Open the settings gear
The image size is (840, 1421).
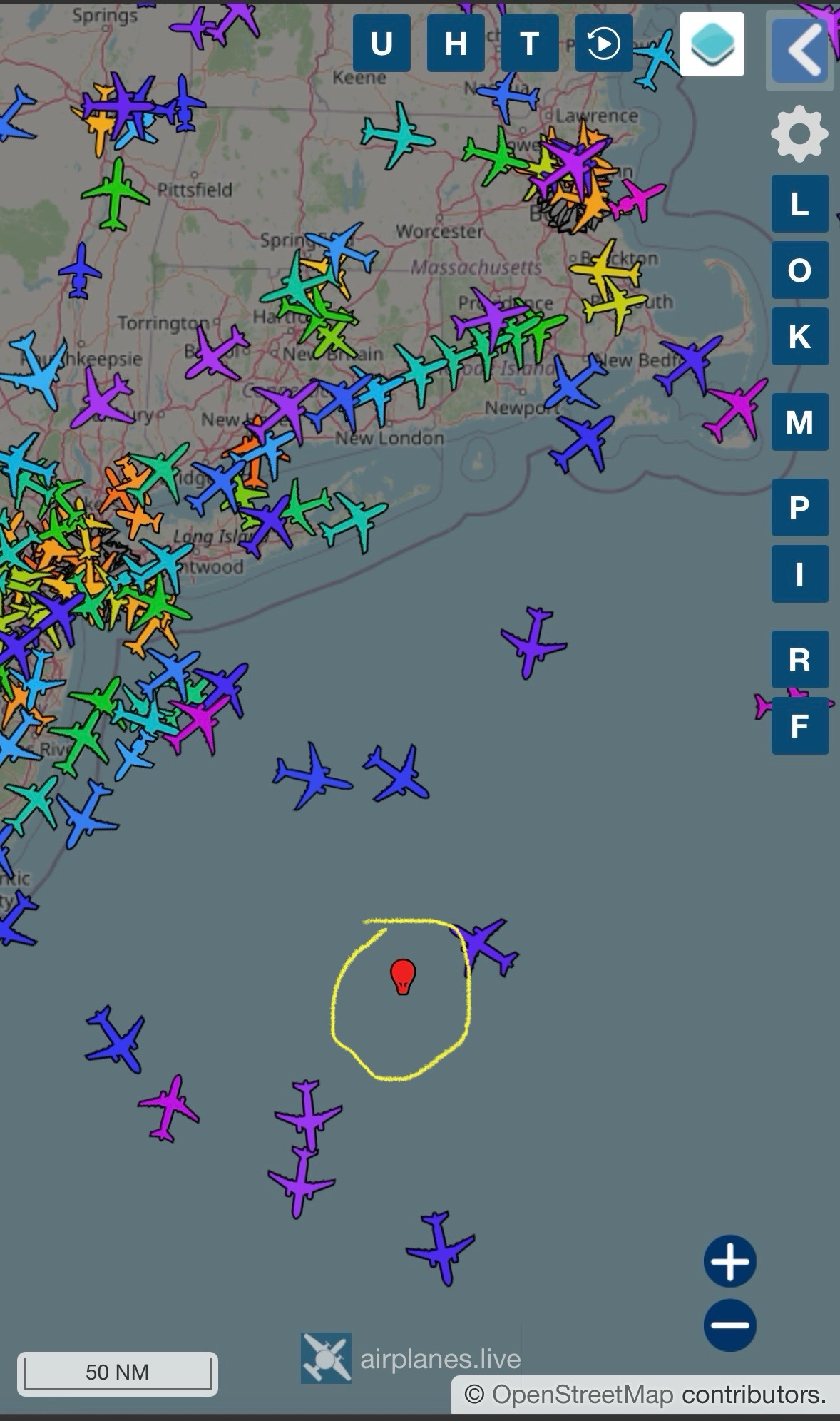click(x=799, y=133)
